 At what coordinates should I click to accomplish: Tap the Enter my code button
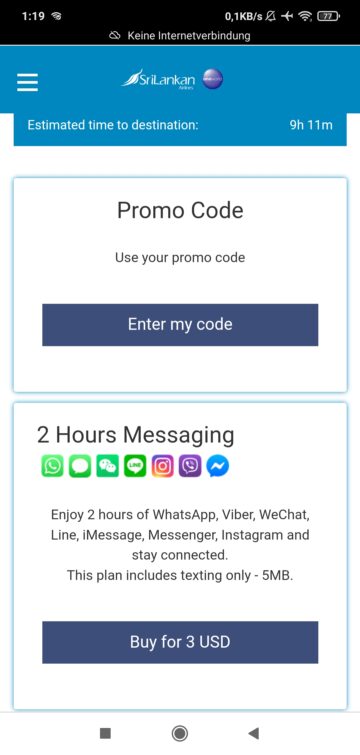pos(180,325)
